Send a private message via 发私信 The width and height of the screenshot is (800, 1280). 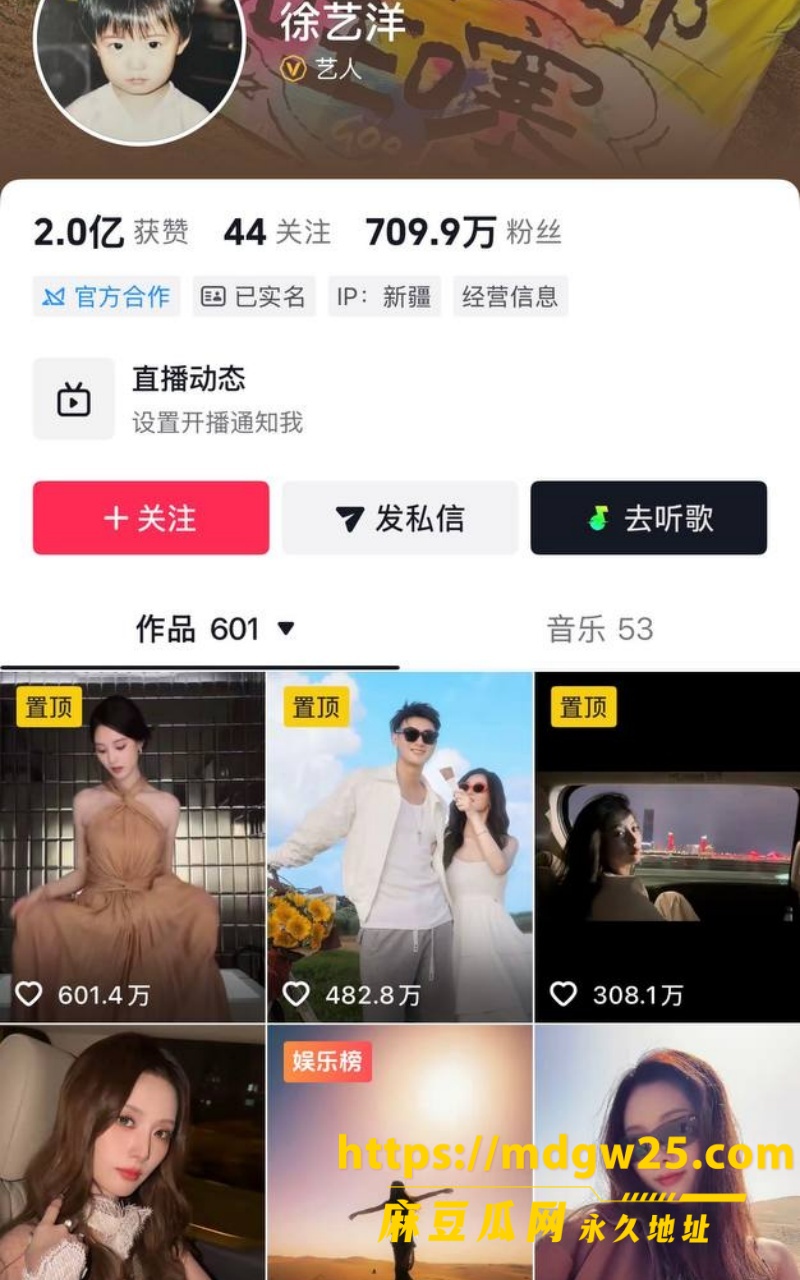(400, 518)
